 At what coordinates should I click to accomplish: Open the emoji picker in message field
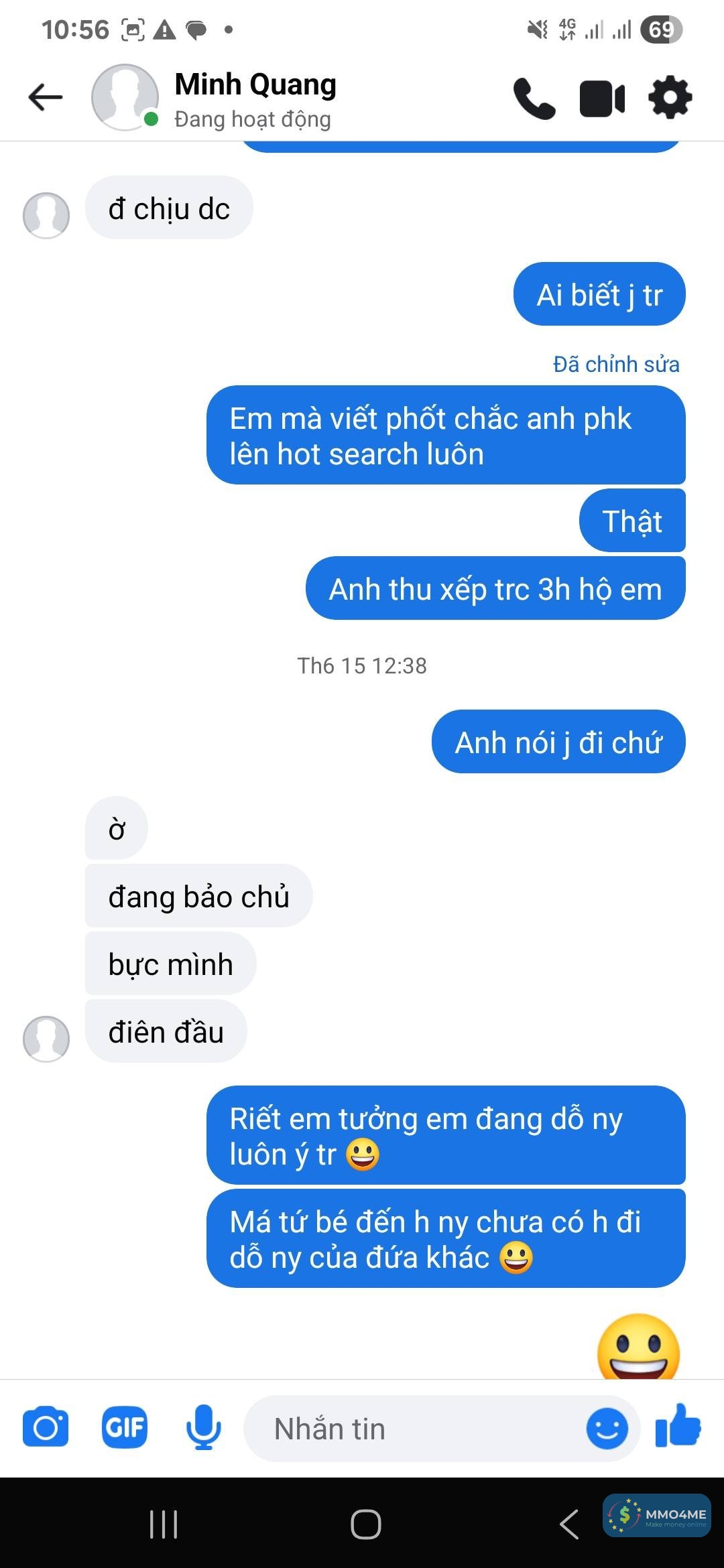coord(607,1429)
